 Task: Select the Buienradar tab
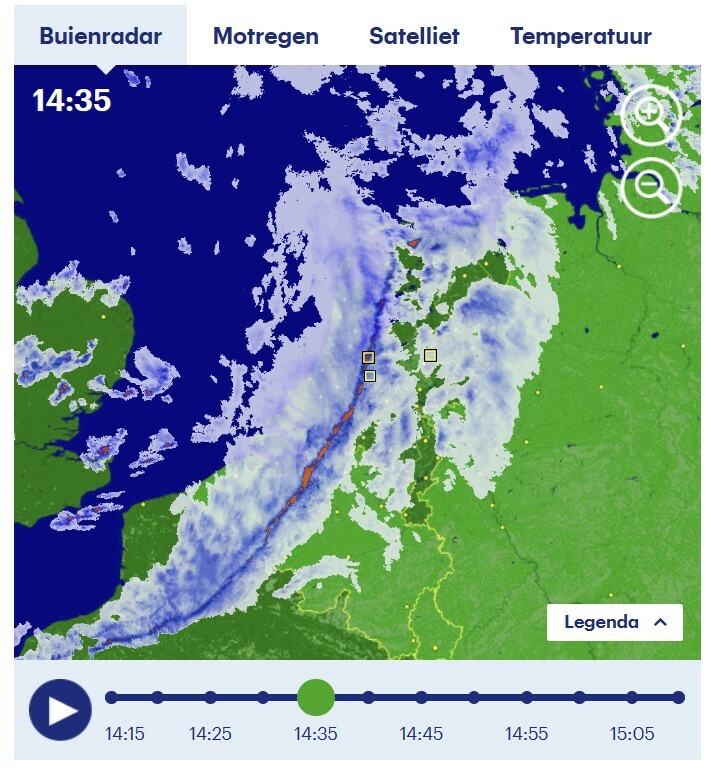[100, 37]
